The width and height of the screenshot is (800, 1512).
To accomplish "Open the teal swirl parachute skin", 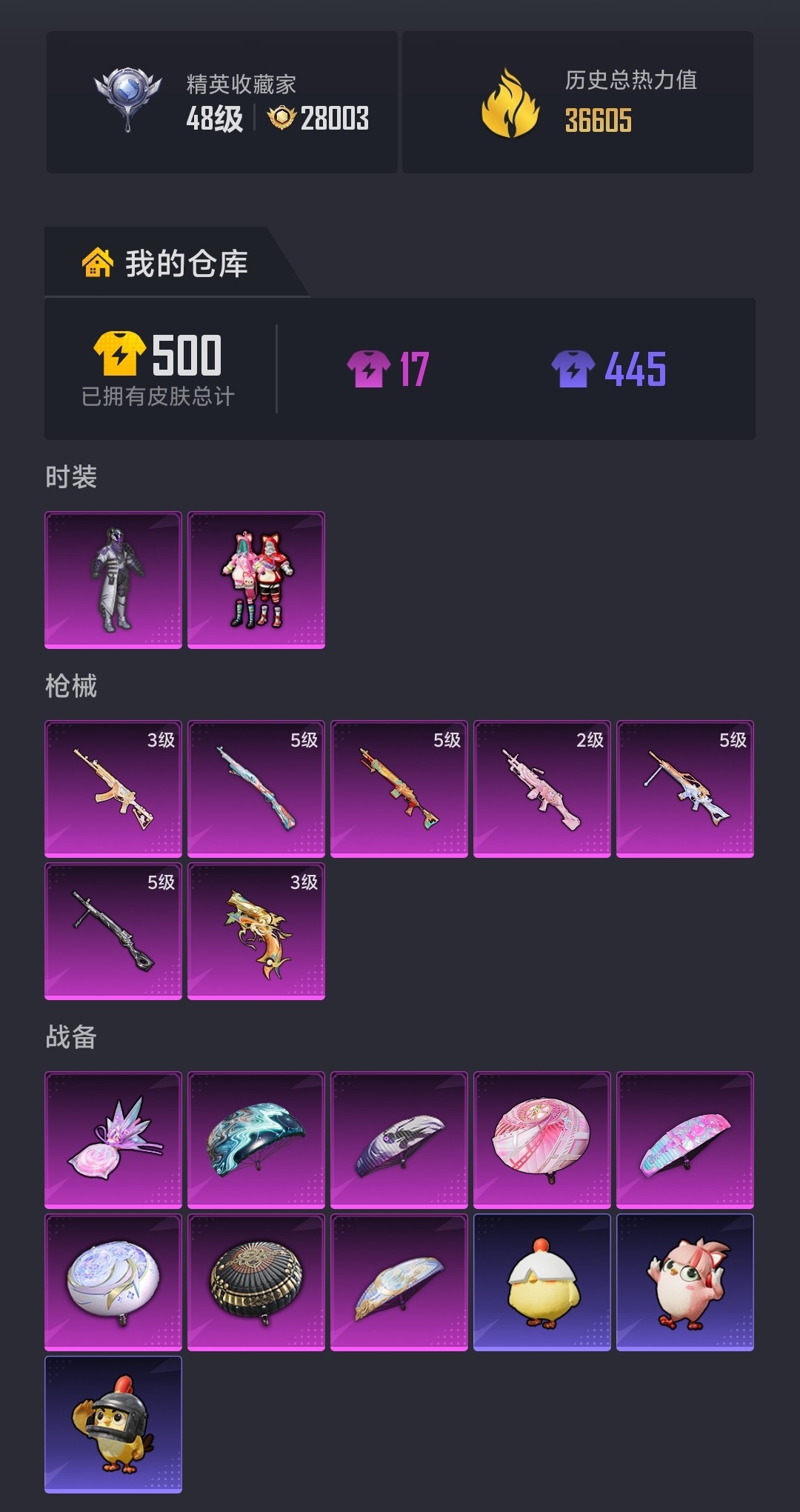I will tap(256, 1139).
